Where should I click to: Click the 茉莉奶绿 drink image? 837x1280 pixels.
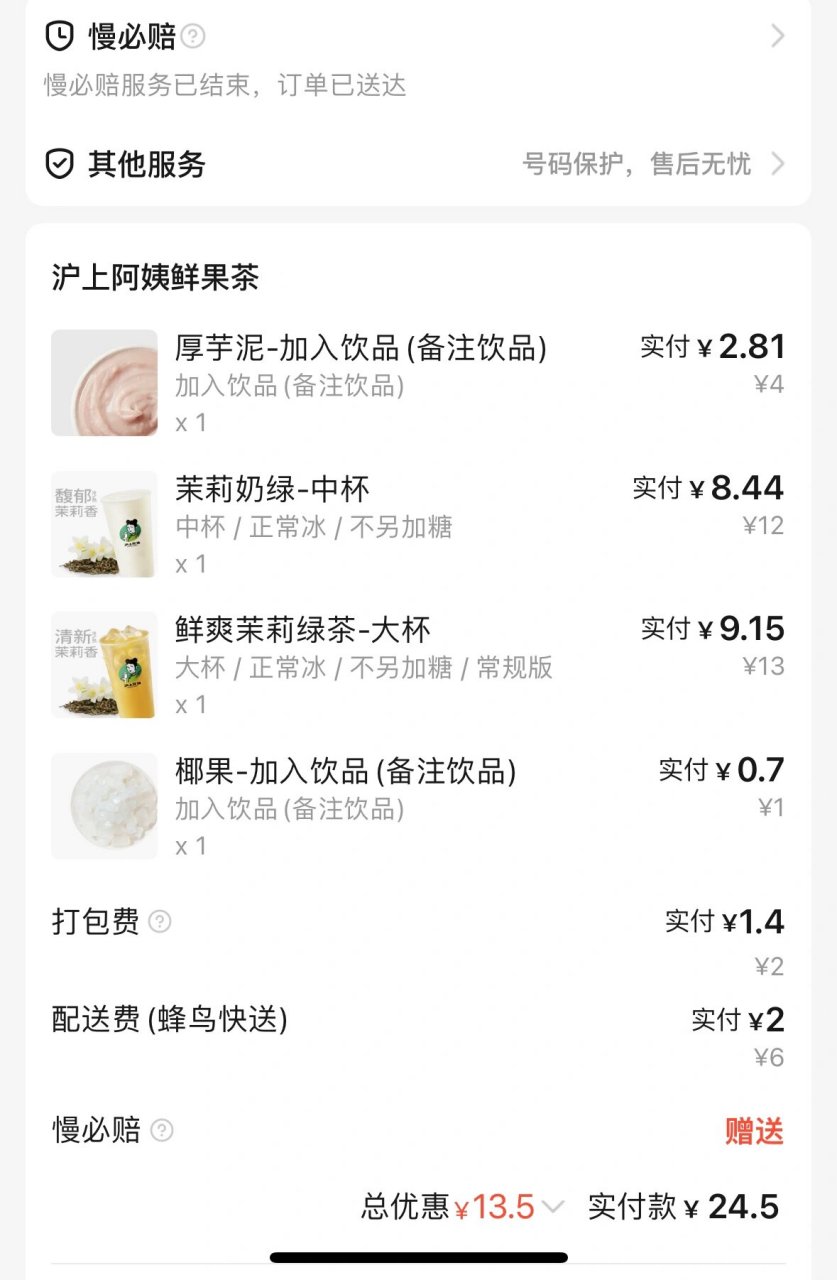[x=104, y=523]
